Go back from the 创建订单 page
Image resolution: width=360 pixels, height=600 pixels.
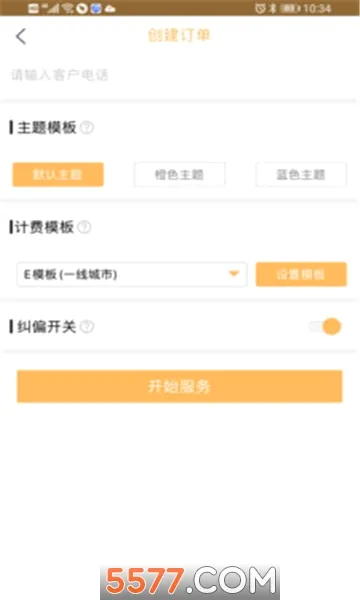(x=21, y=37)
